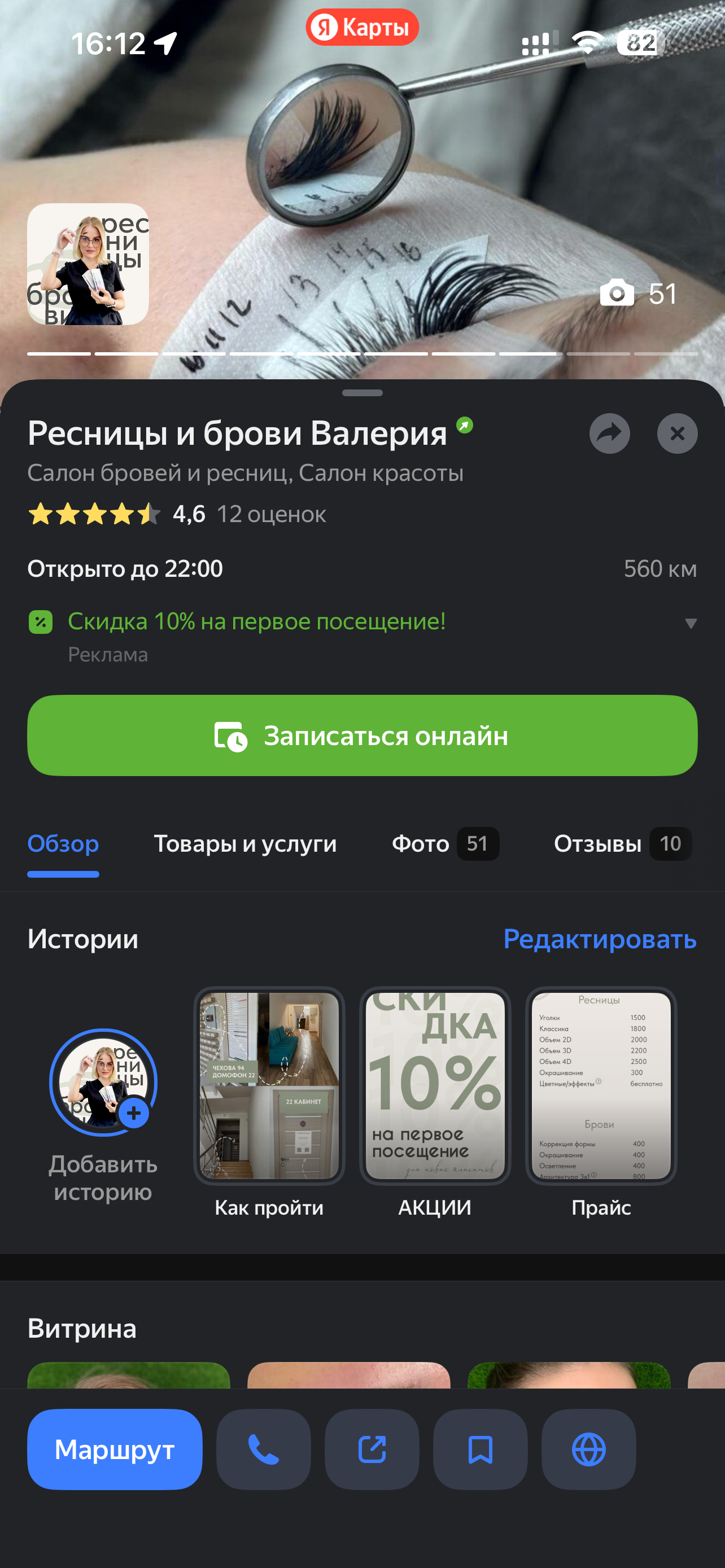725x1568 pixels.
Task: Open the Как пройти story
Action: click(x=269, y=1087)
